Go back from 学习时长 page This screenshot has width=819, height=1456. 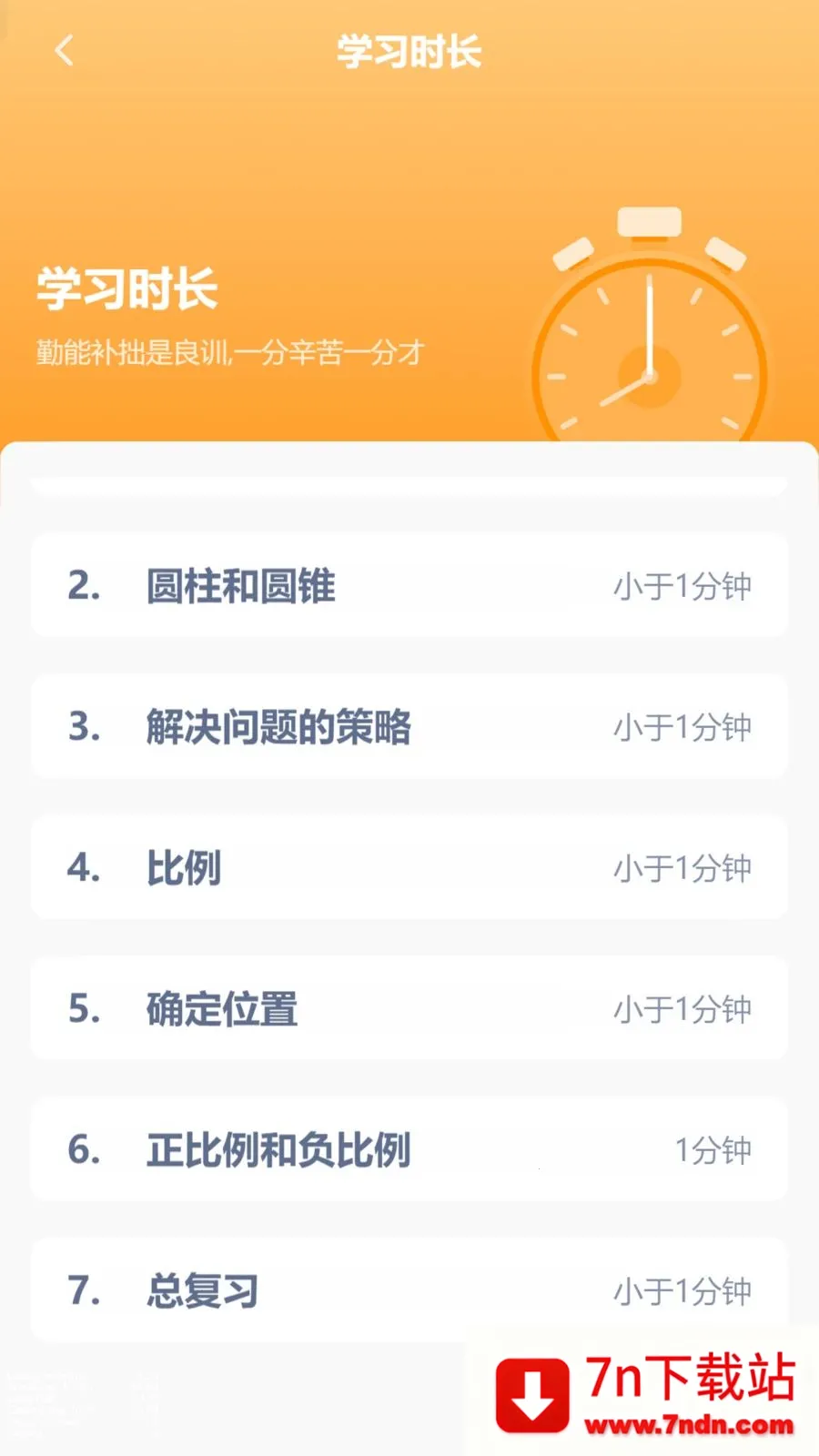coord(64,51)
